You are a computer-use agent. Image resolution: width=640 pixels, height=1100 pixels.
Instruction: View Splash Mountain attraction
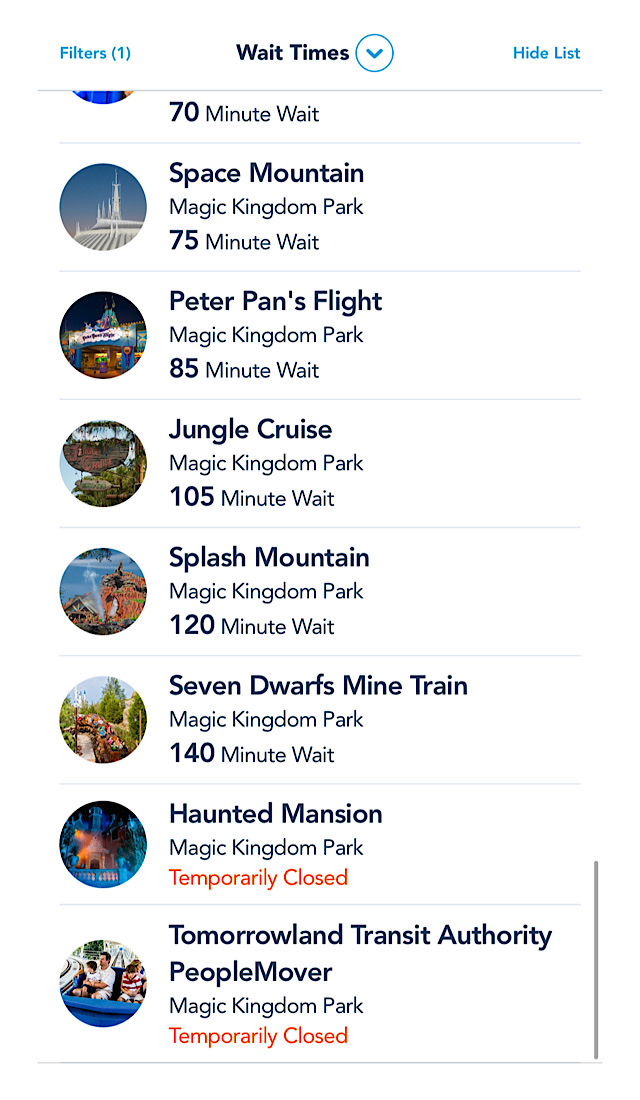pyautogui.click(x=319, y=591)
